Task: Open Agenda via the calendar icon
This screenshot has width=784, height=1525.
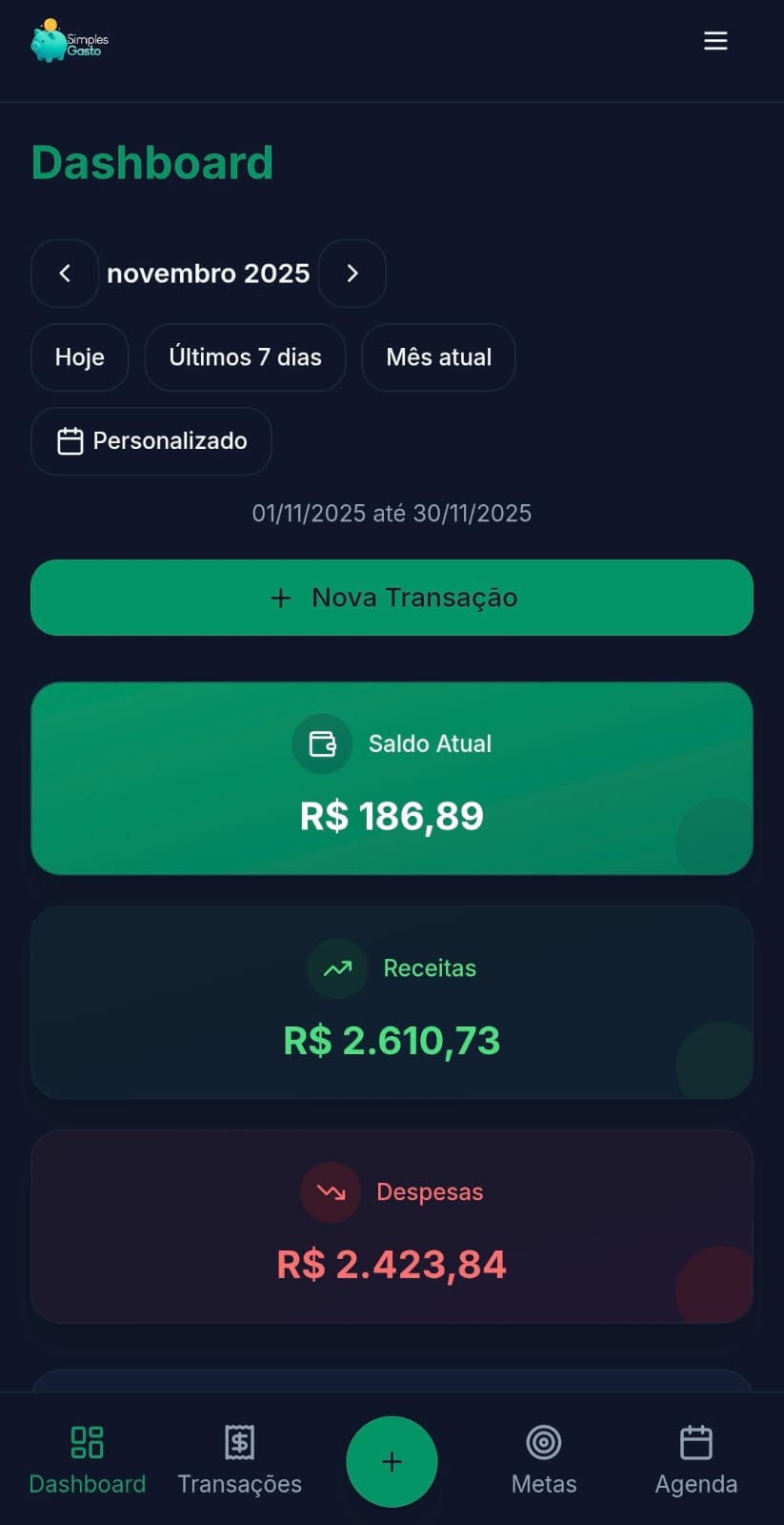Action: (x=695, y=1442)
